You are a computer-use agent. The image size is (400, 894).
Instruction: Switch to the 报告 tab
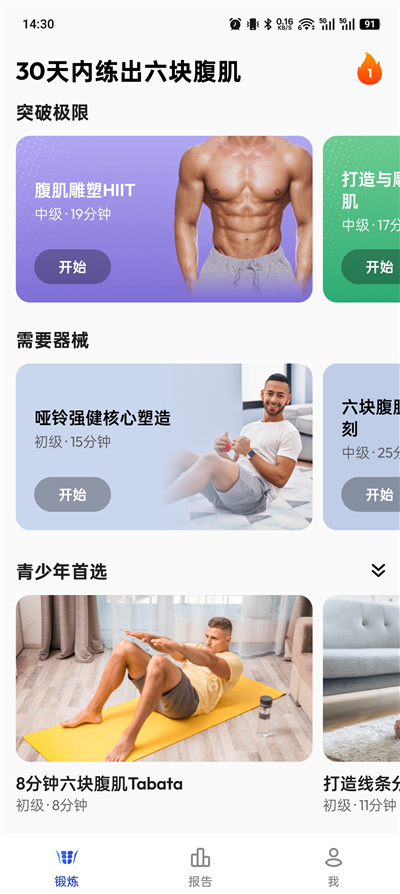tap(200, 867)
